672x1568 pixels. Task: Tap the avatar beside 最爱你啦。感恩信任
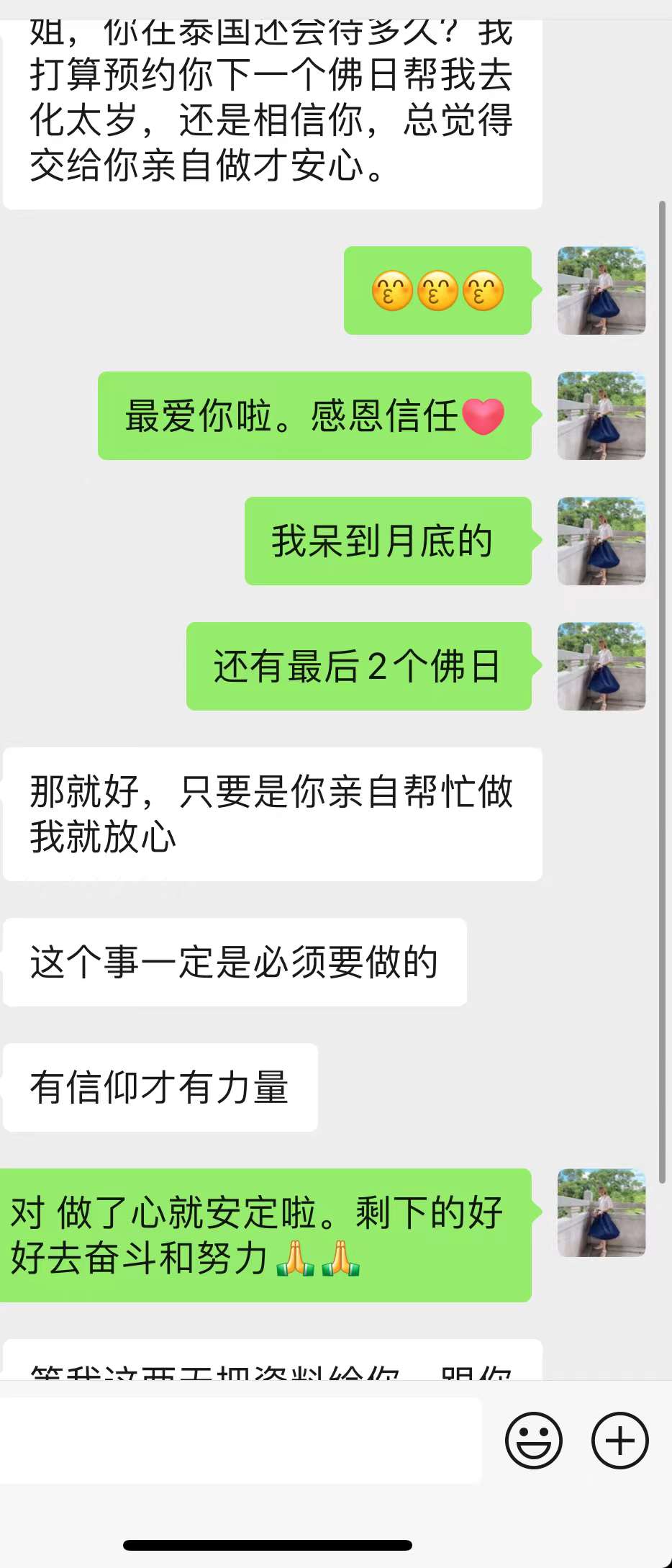point(601,415)
